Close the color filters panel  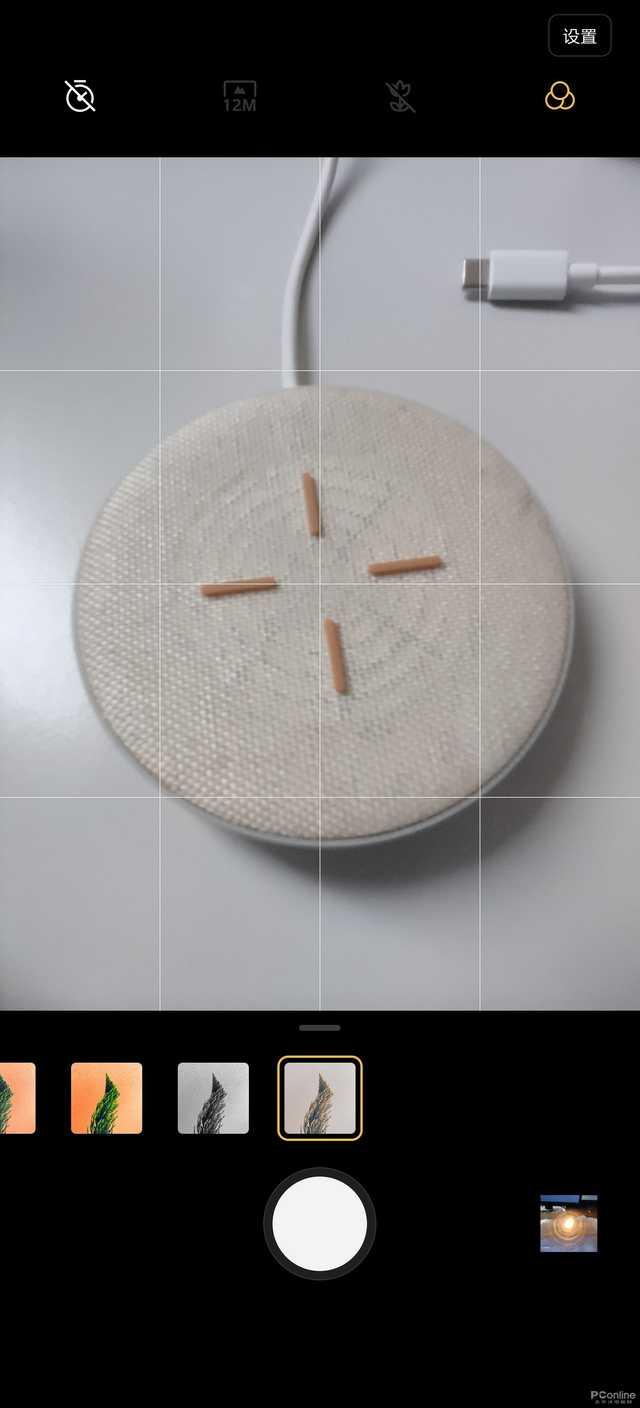pyautogui.click(x=559, y=96)
